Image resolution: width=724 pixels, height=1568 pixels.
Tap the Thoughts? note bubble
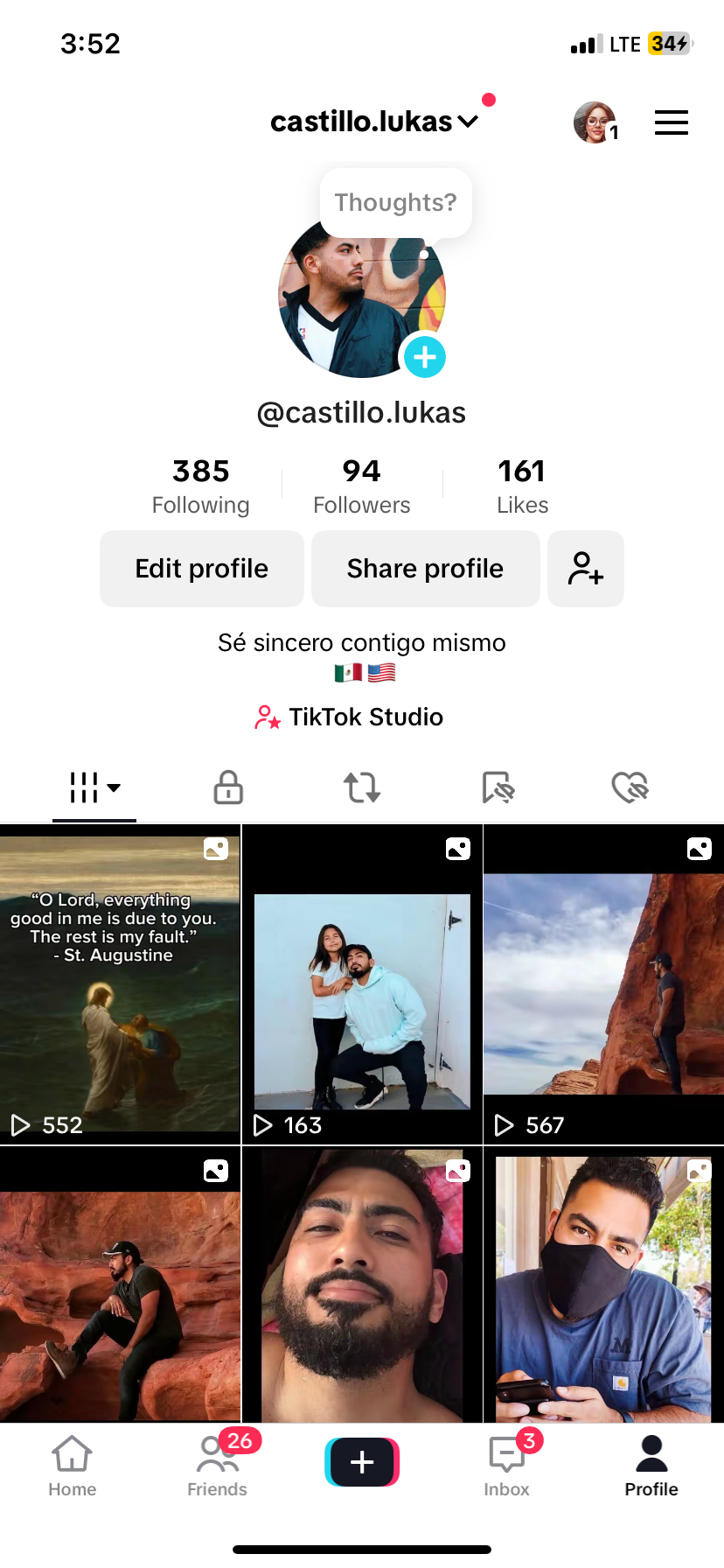click(x=395, y=203)
